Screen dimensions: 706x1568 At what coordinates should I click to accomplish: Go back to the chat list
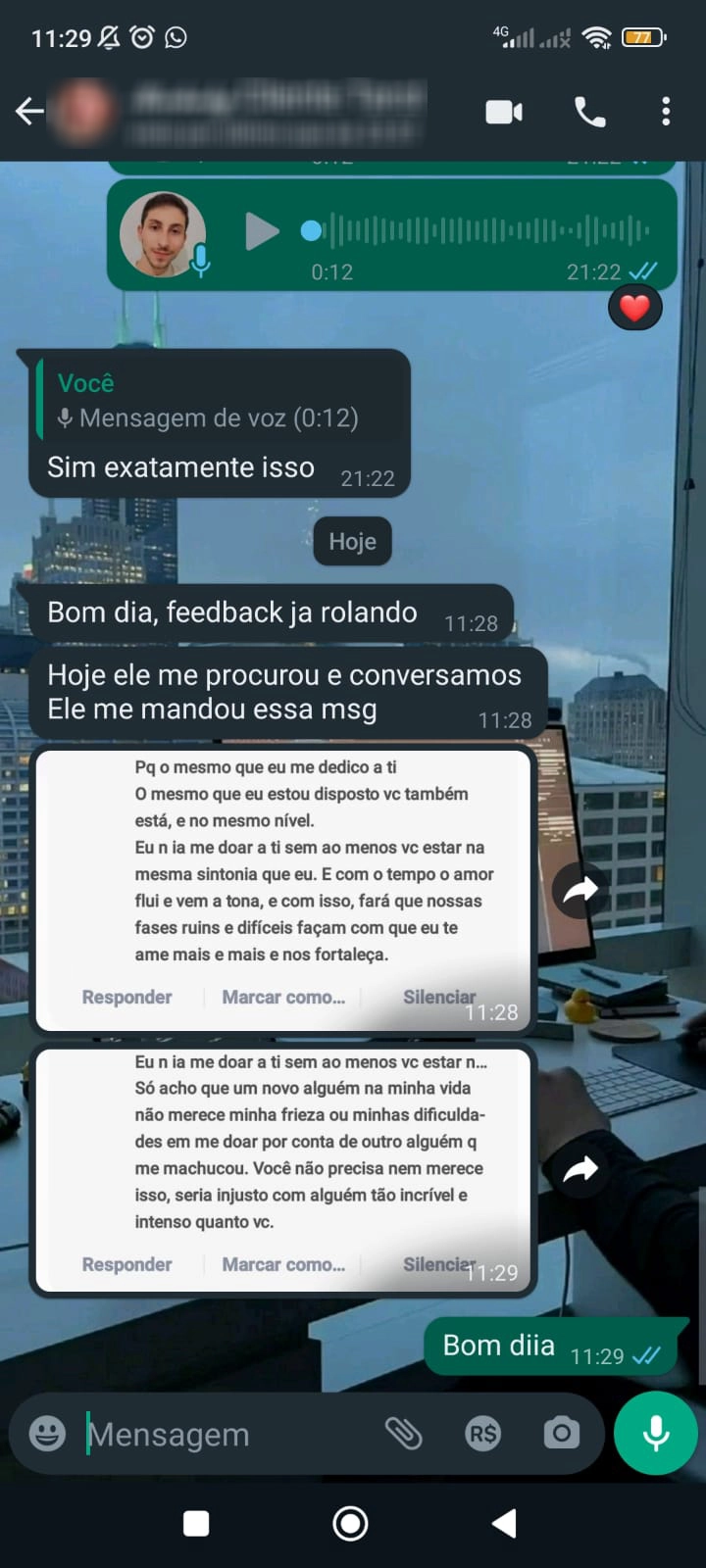pos(29,112)
